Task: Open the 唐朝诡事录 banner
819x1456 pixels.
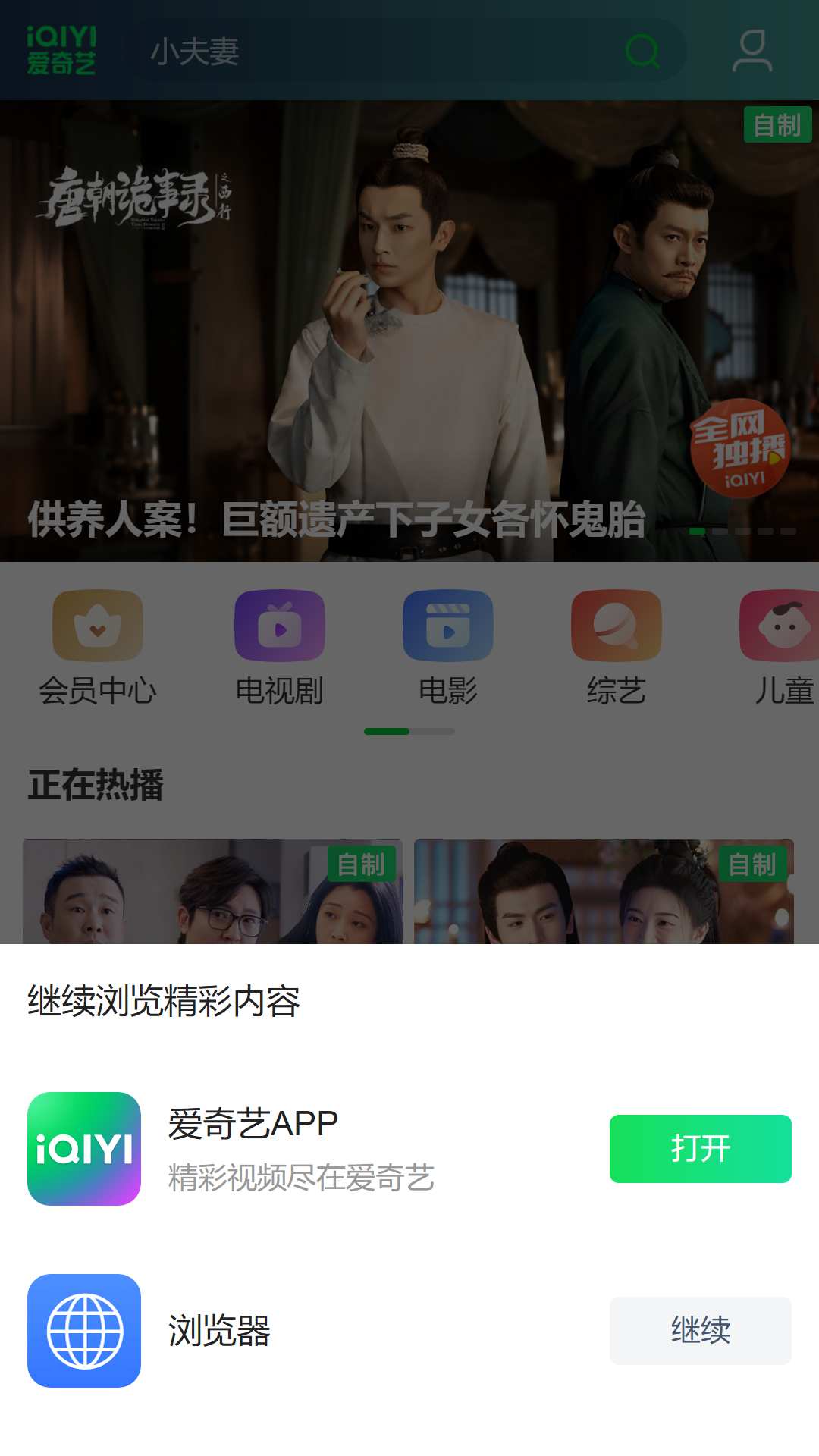Action: (409, 331)
